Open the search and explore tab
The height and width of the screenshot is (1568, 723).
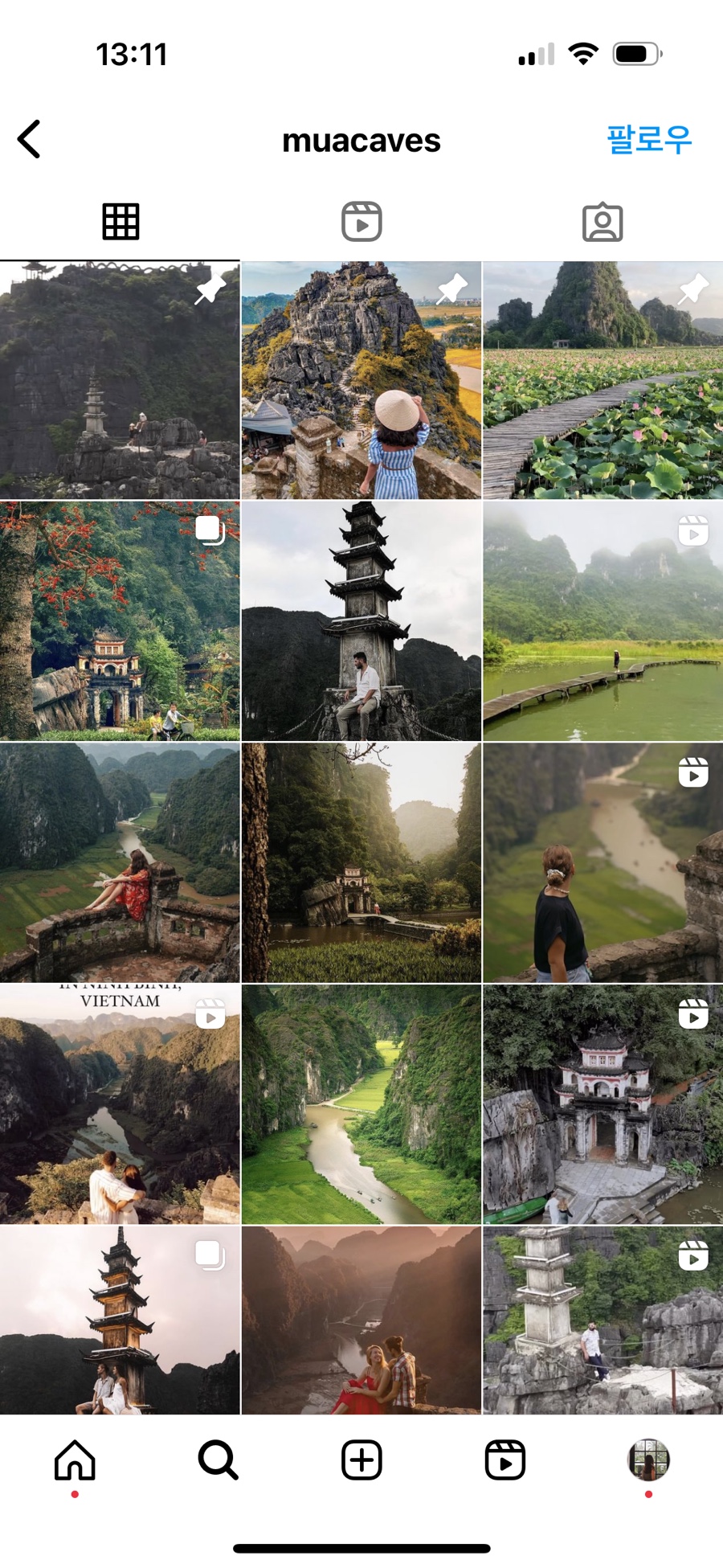[218, 1460]
